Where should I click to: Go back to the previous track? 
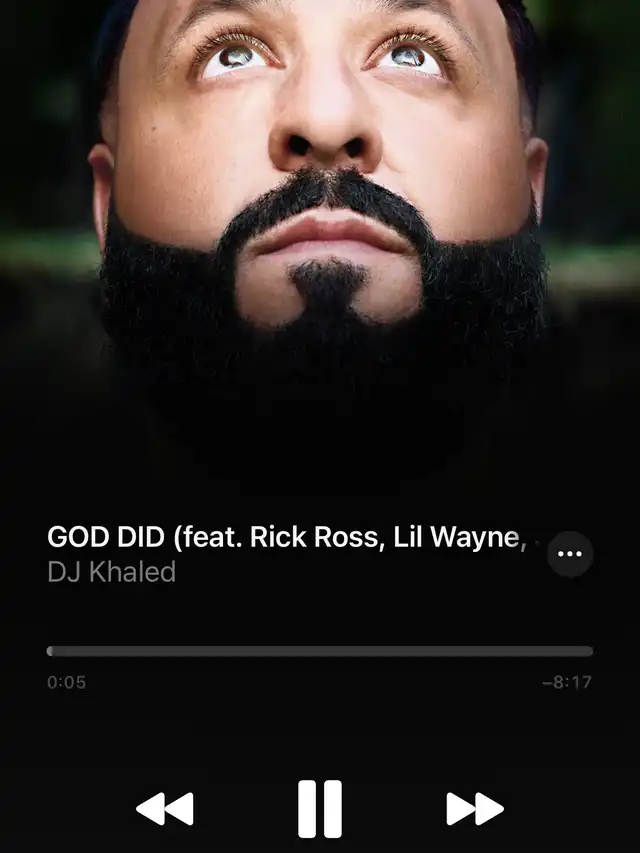164,809
